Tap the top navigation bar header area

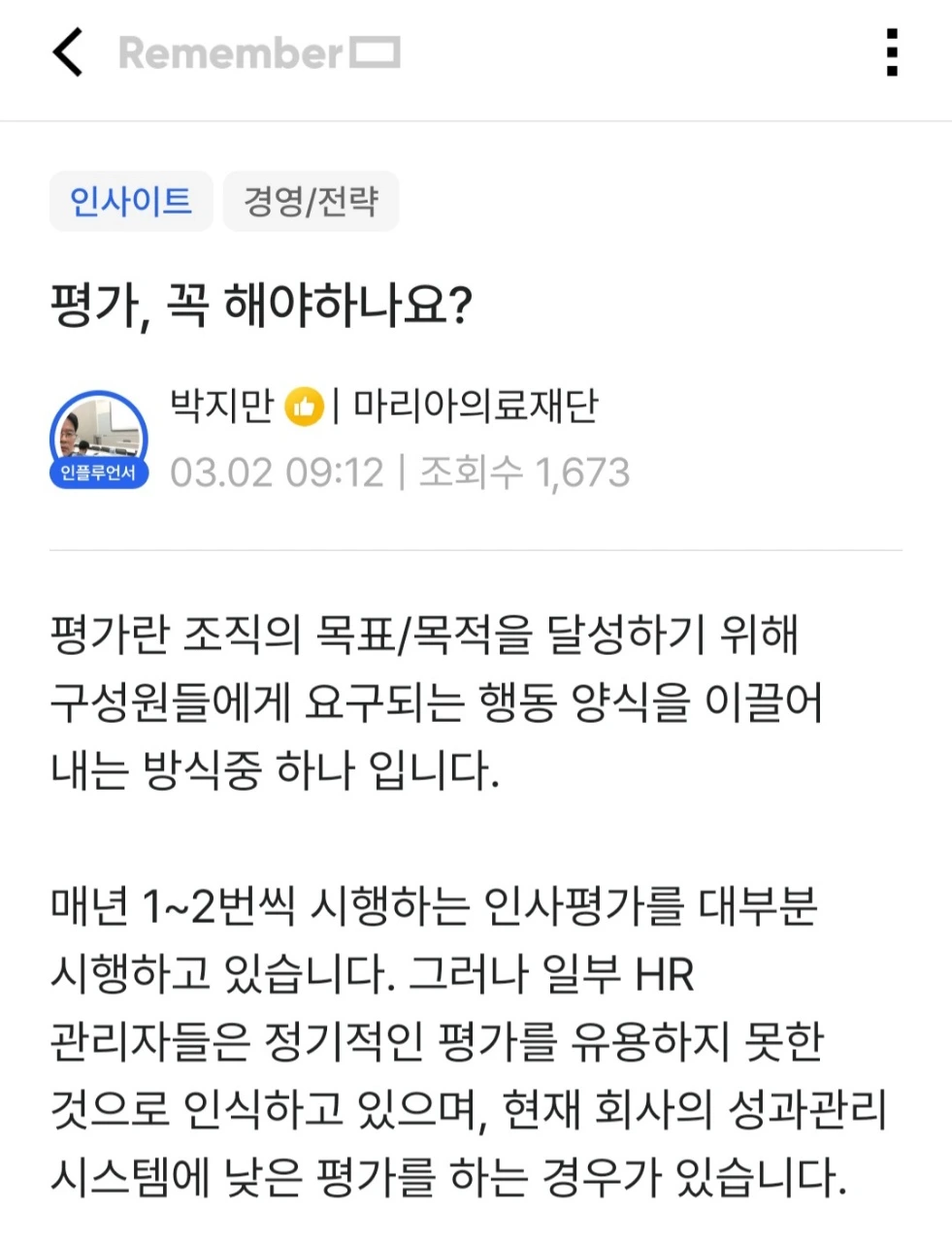tap(476, 56)
